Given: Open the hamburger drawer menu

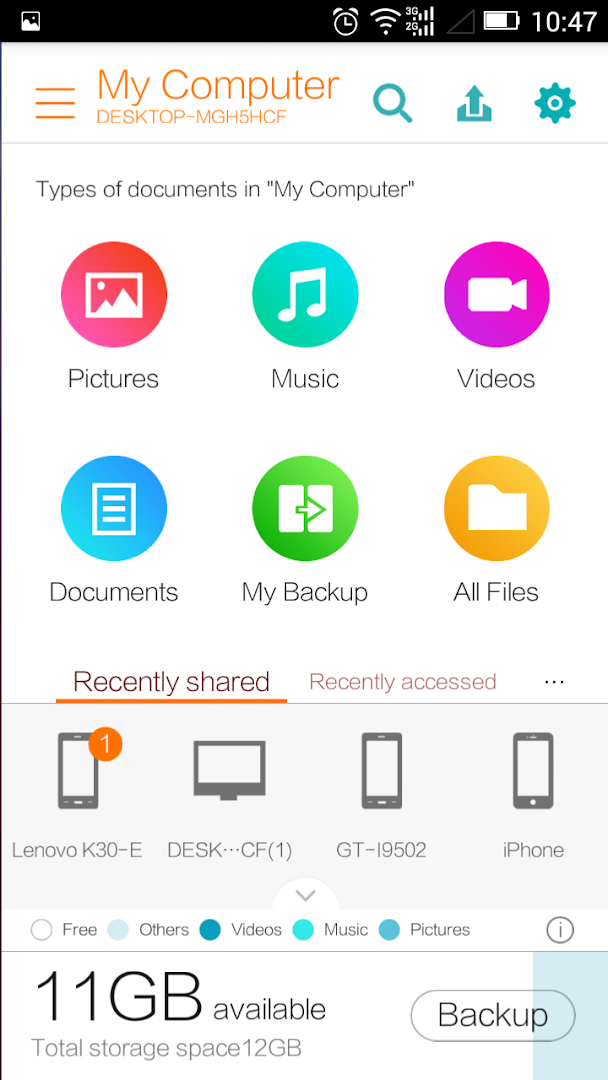Looking at the screenshot, I should pos(55,102).
